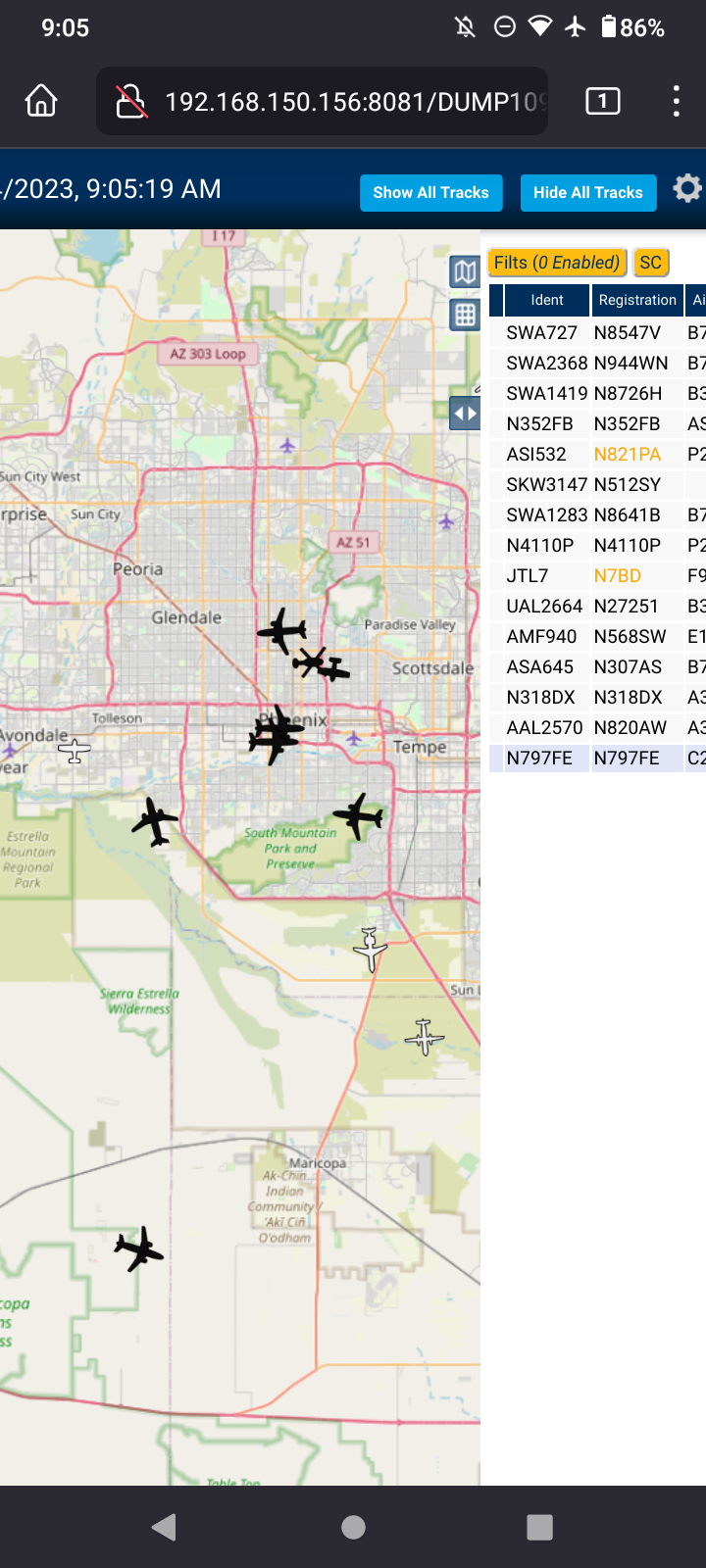Open the browser tab switcher
706x1568 pixels.
pyautogui.click(x=603, y=101)
